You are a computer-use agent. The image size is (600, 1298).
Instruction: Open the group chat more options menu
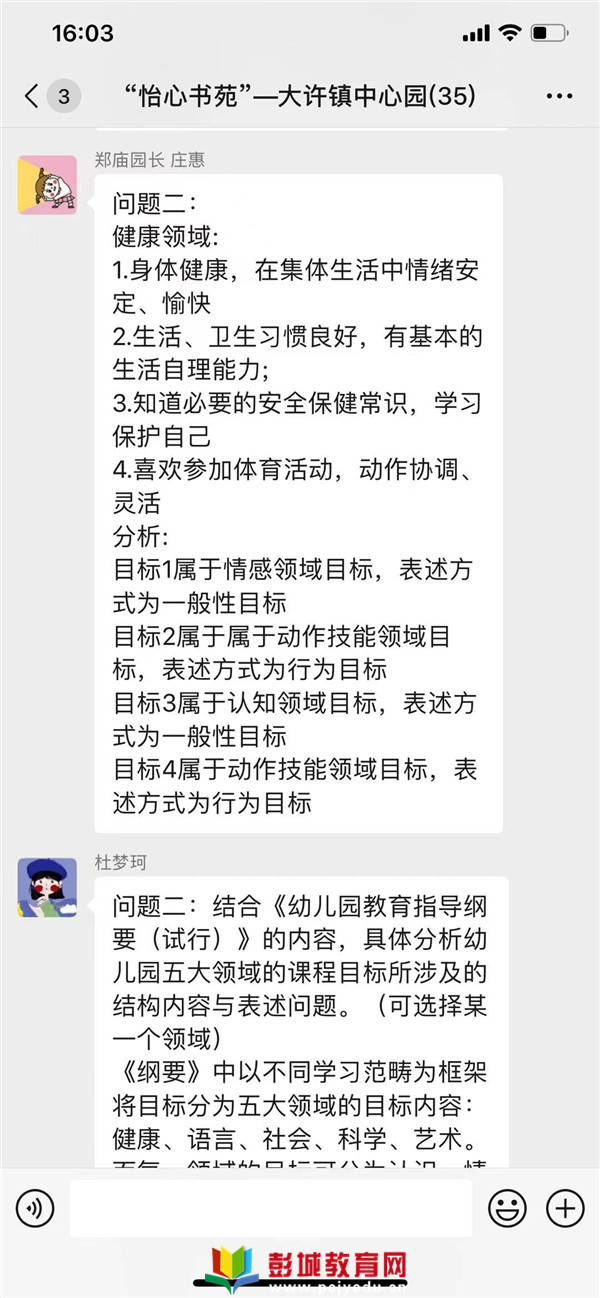(559, 96)
